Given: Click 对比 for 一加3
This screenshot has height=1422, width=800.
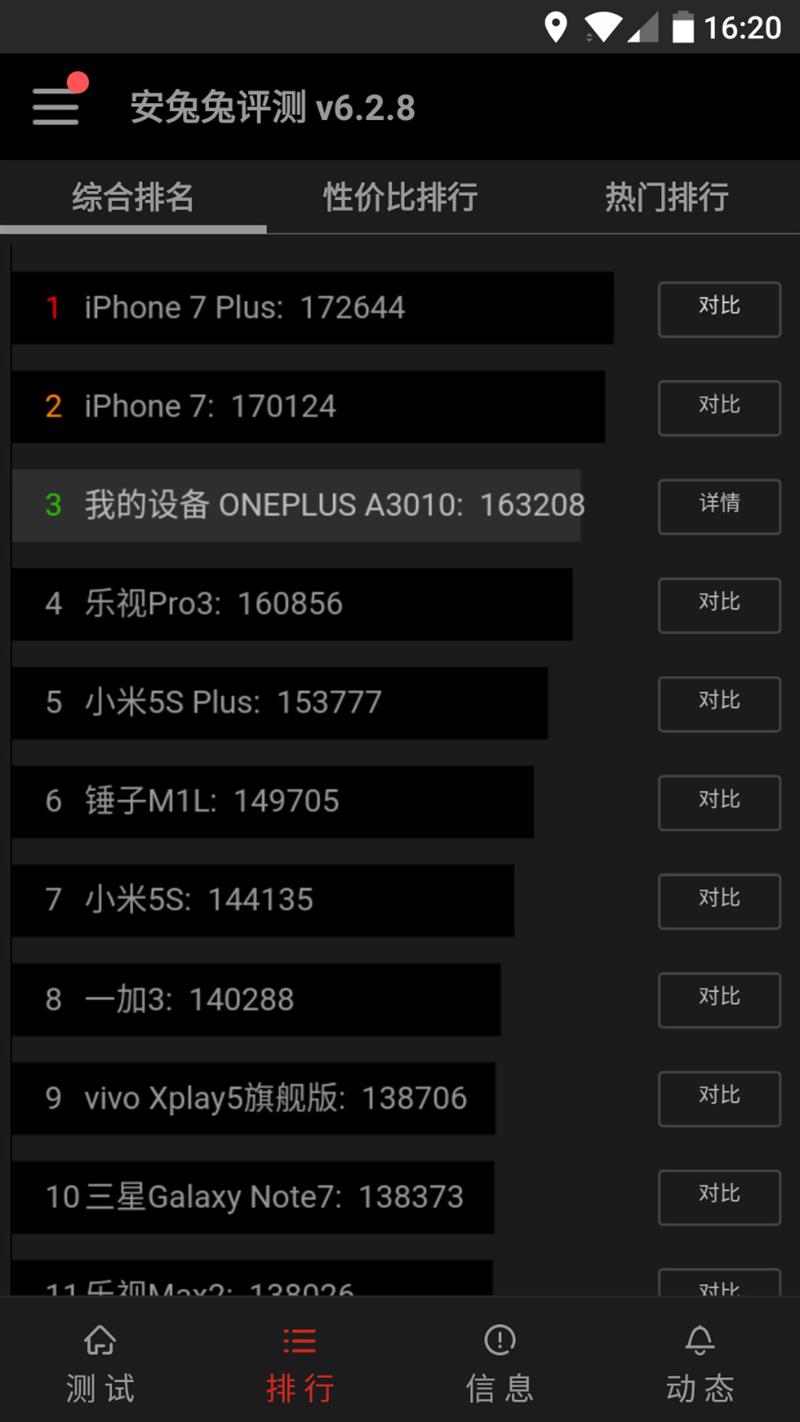Looking at the screenshot, I should 719,1000.
